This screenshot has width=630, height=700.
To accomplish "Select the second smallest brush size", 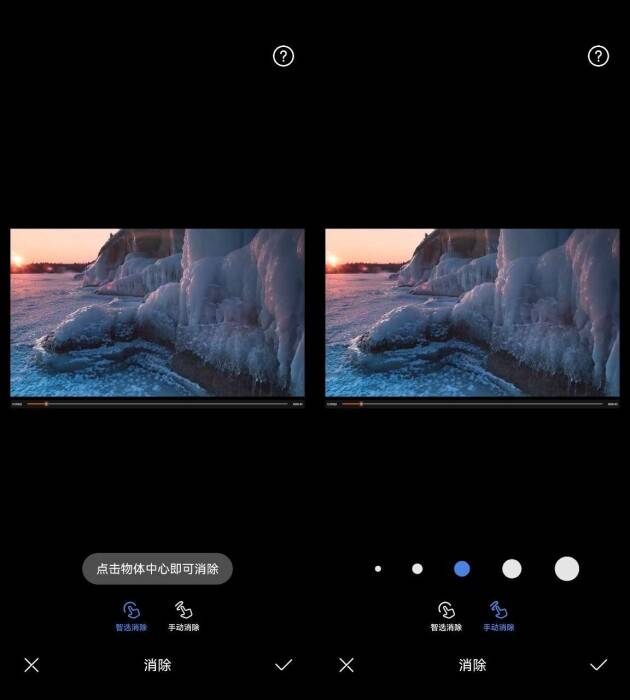I will tap(417, 569).
